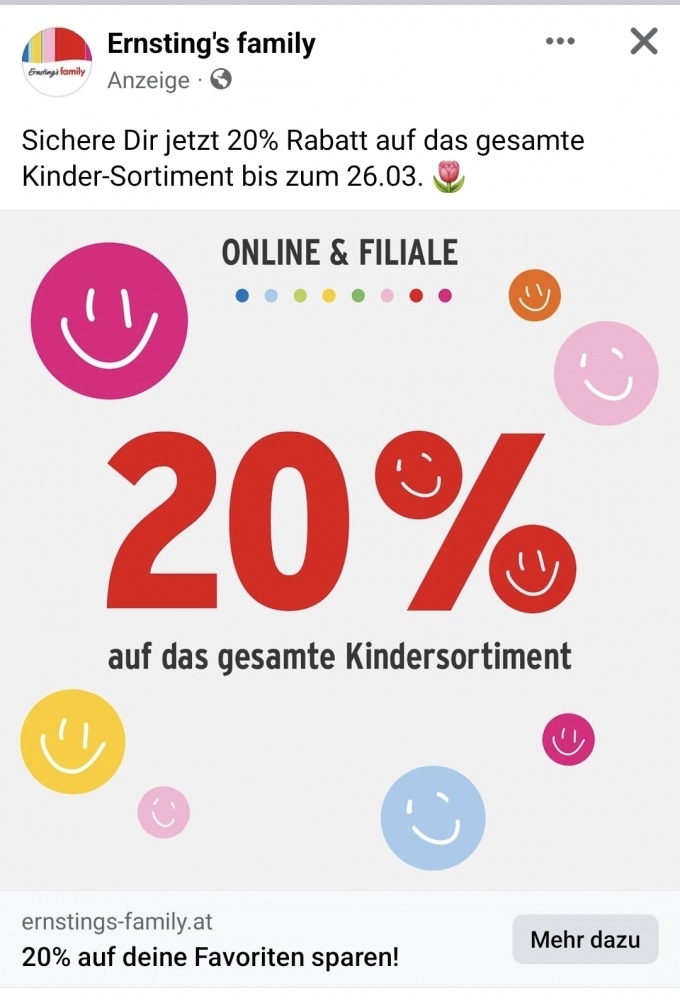
Task: Dismiss the Ernsting's family ad
Action: click(x=643, y=41)
